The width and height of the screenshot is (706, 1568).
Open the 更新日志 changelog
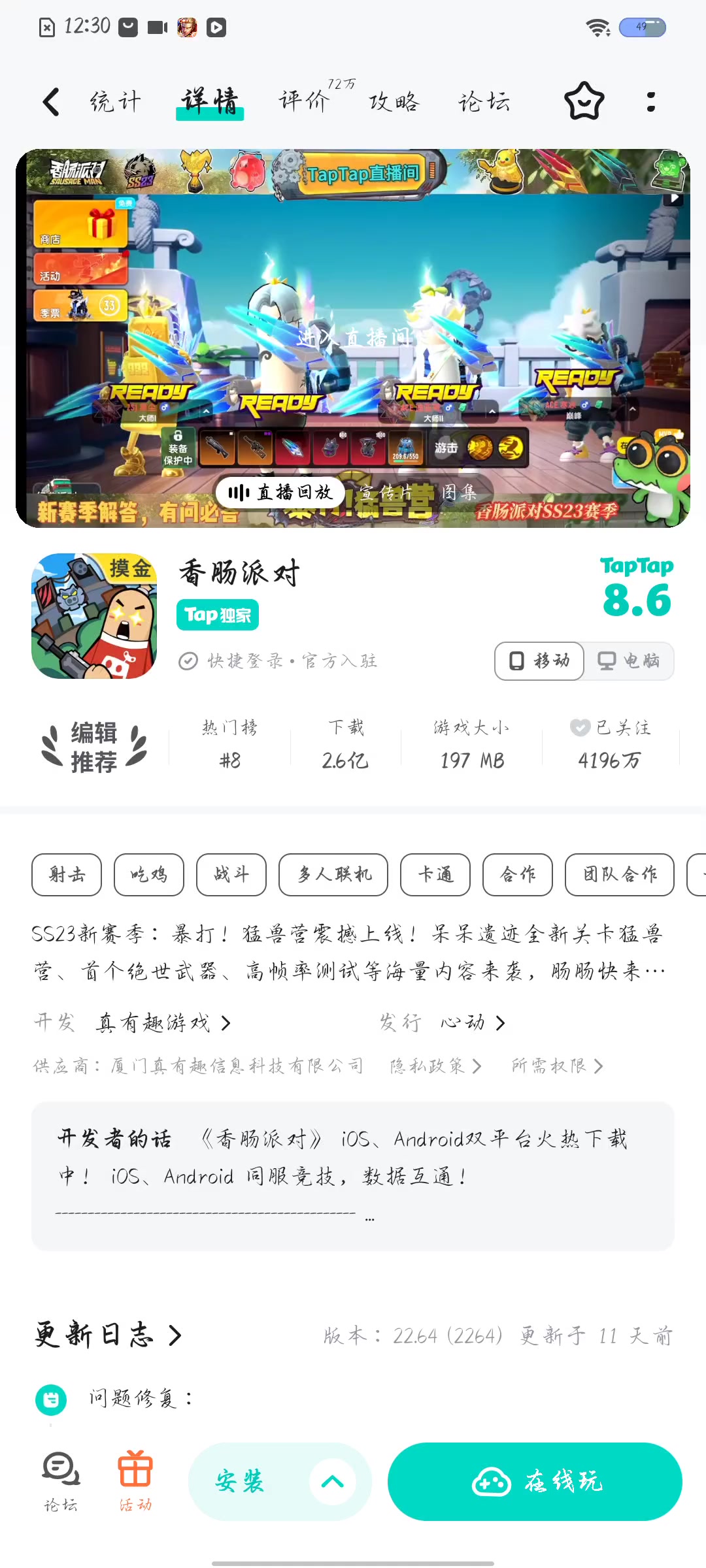[108, 1335]
